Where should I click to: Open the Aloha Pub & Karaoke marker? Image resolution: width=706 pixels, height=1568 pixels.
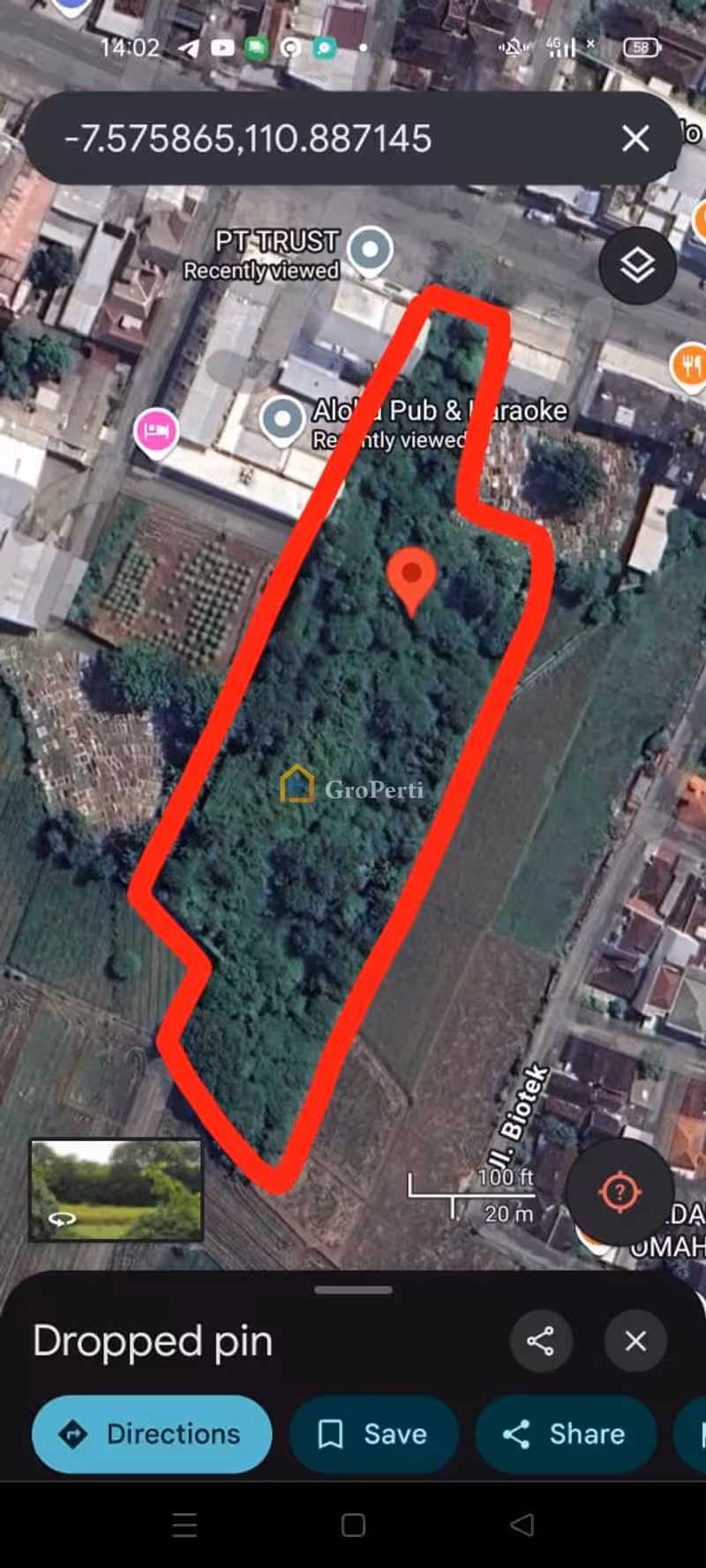point(282,419)
